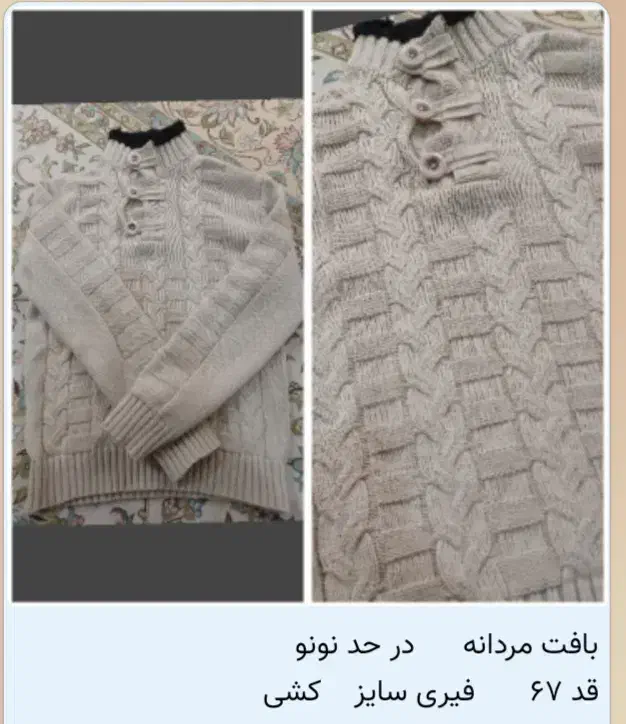Open the full sweater photo with folded sleeves

[x=157, y=306]
